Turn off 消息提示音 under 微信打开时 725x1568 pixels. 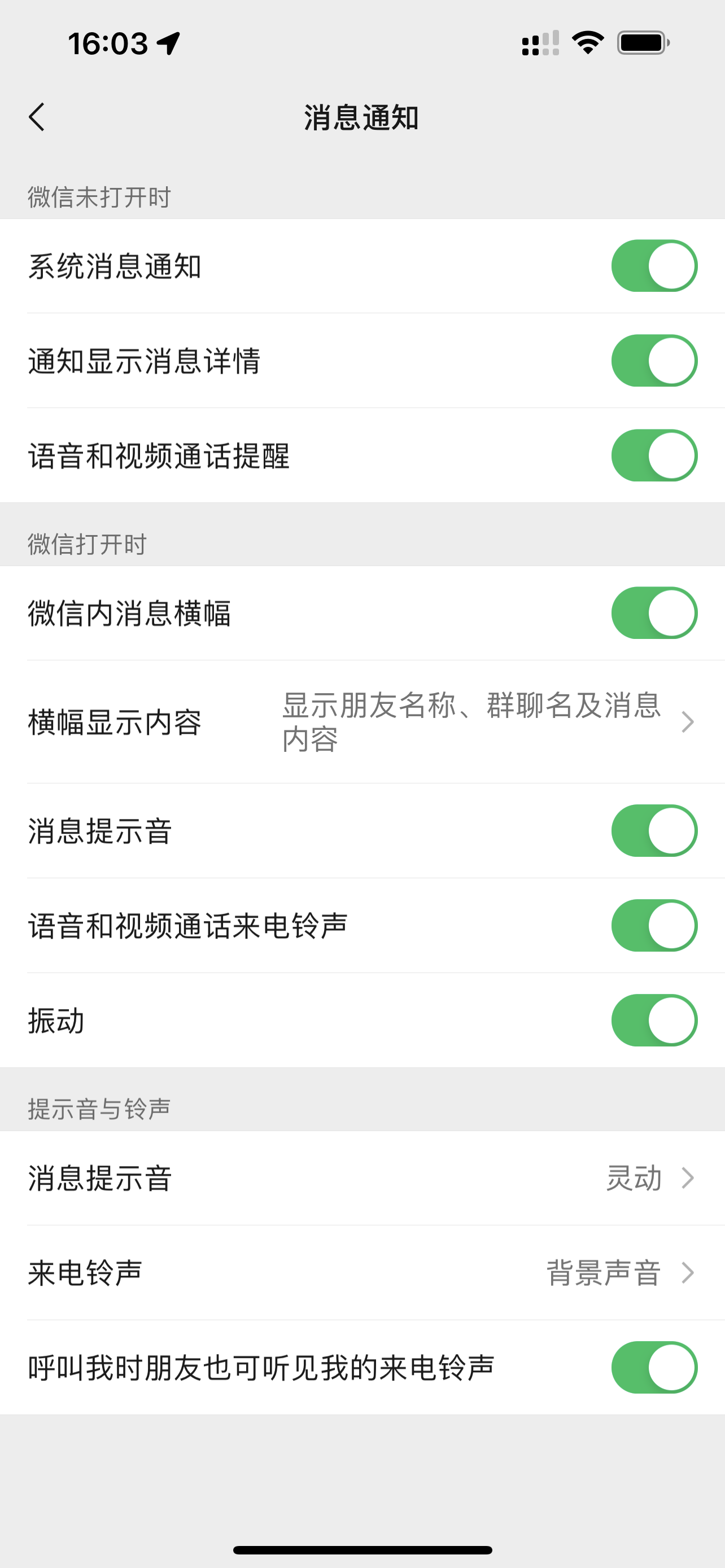654,830
